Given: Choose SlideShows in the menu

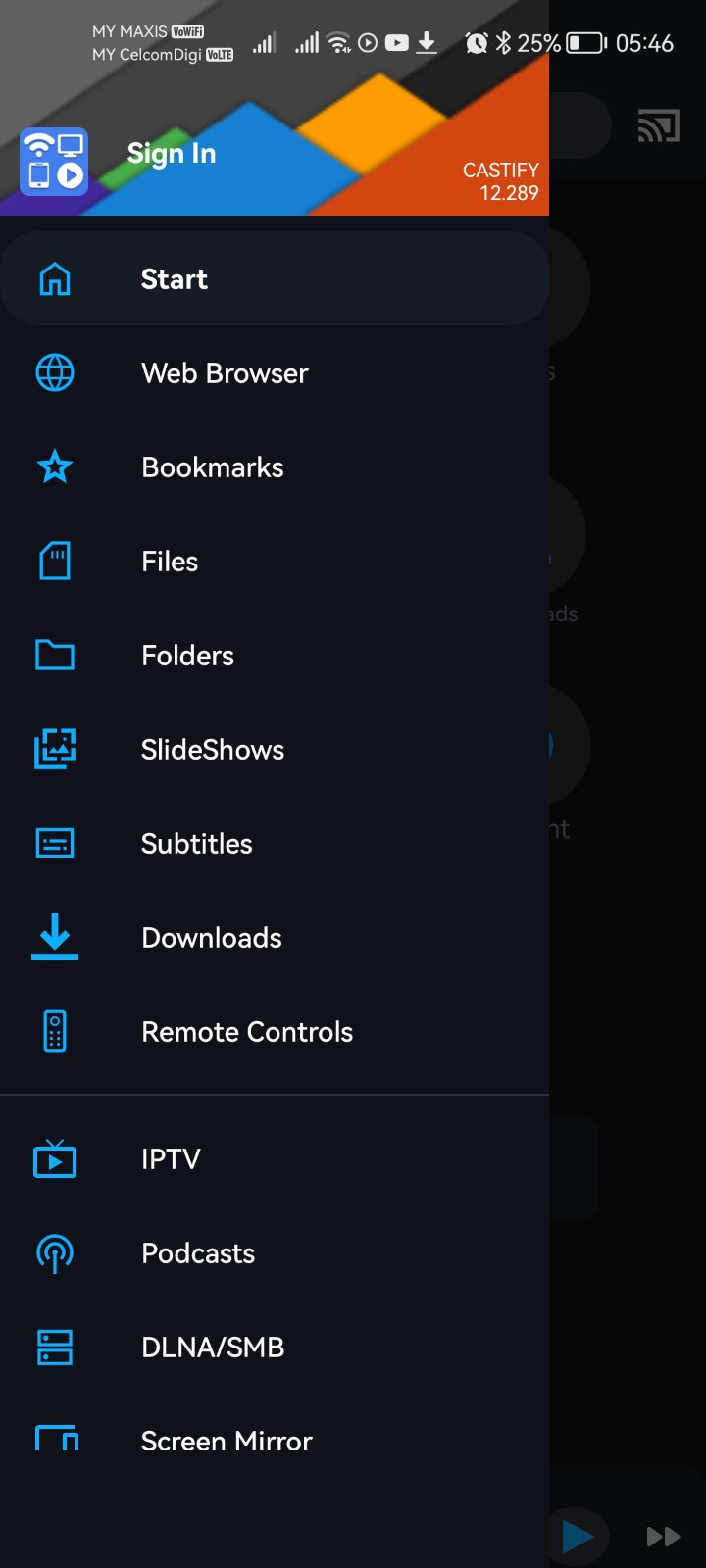Looking at the screenshot, I should 213,750.
